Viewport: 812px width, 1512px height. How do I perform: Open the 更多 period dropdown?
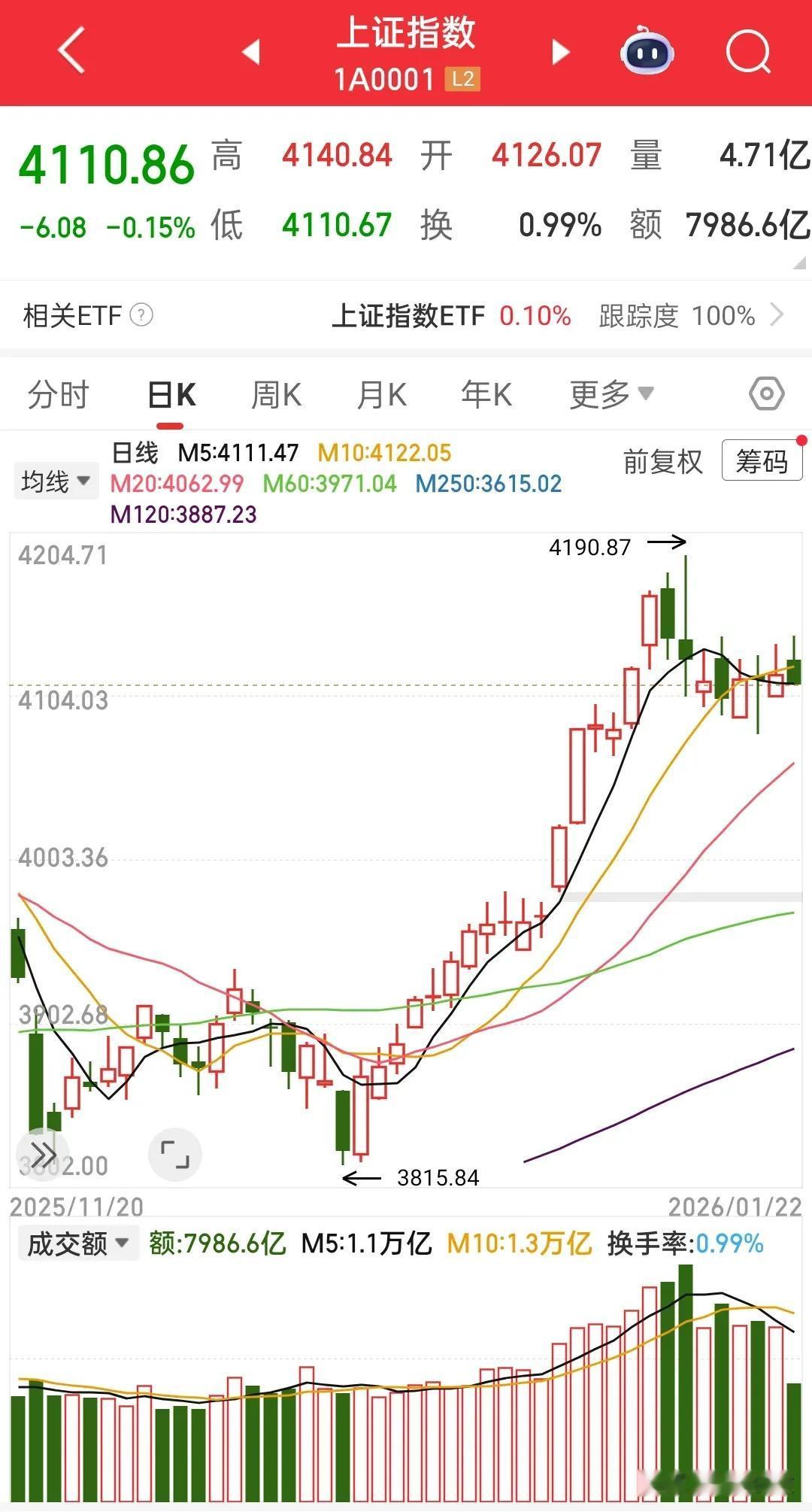pos(613,393)
